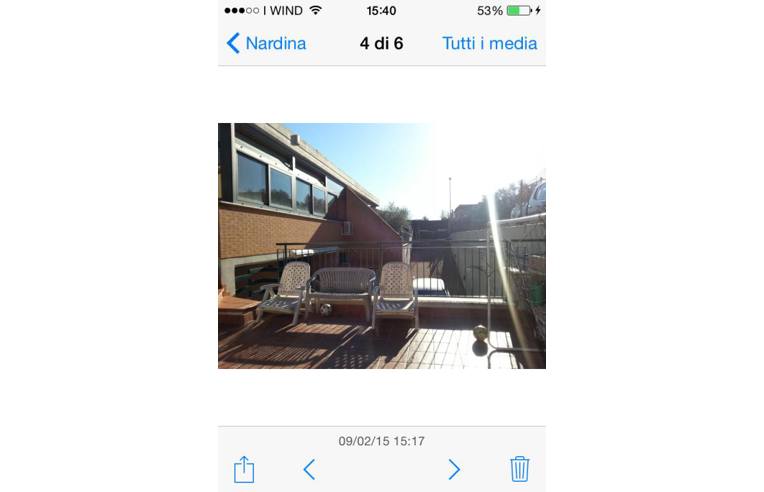Go back to the Nardina chat
764x492 pixels.
[266, 43]
